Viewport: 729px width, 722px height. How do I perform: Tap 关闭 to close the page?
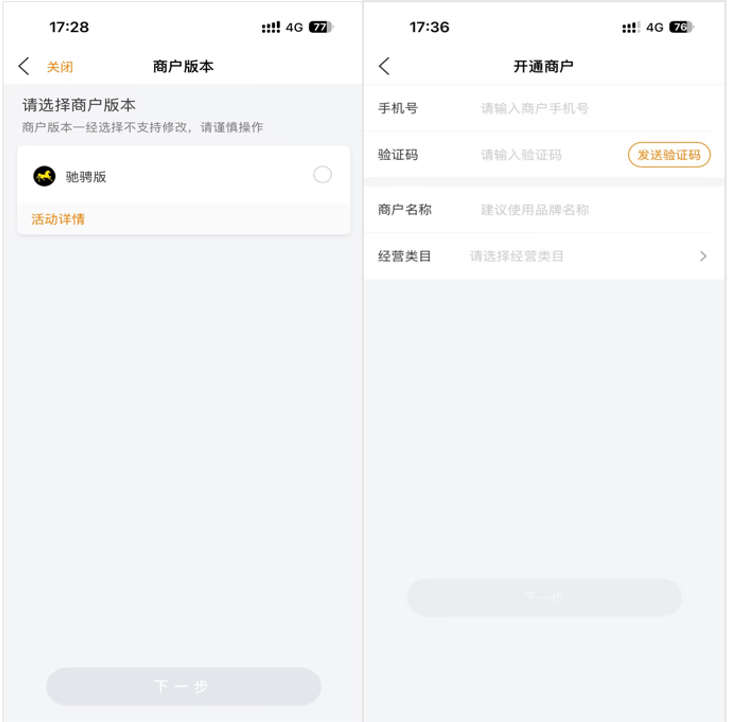point(60,67)
